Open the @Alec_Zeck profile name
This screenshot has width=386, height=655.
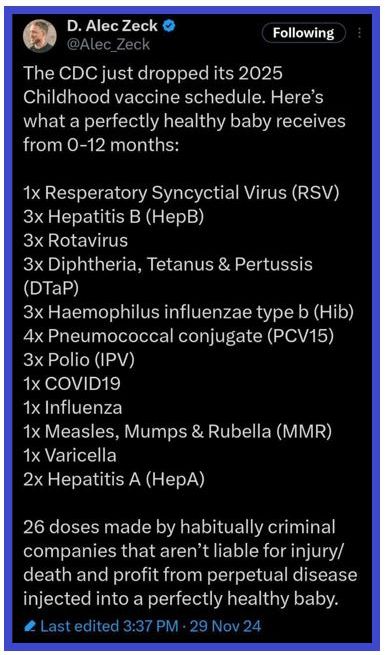click(x=108, y=44)
